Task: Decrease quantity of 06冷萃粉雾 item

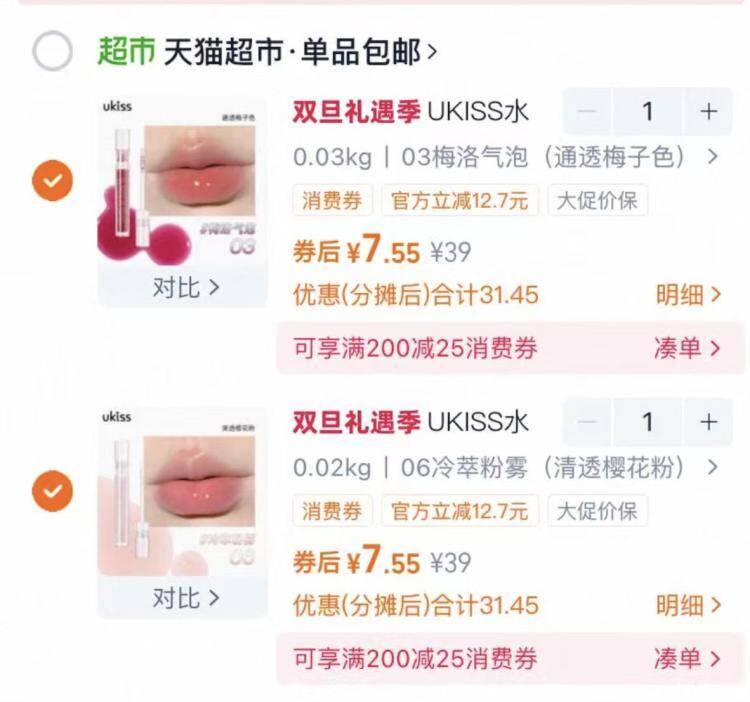Action: pyautogui.click(x=587, y=422)
